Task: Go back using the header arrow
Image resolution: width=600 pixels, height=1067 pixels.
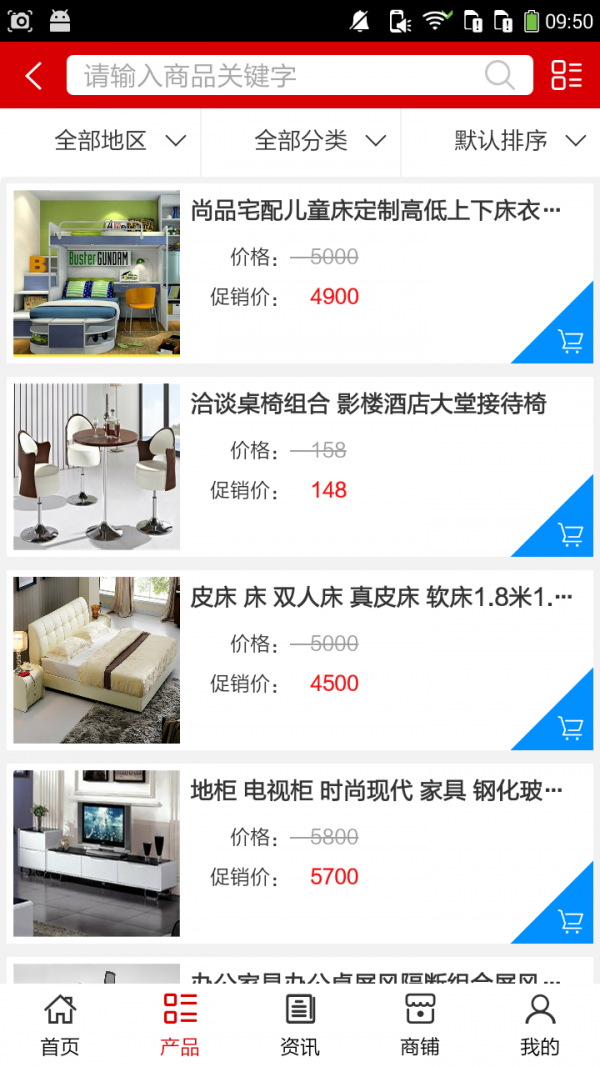Action: pos(34,76)
